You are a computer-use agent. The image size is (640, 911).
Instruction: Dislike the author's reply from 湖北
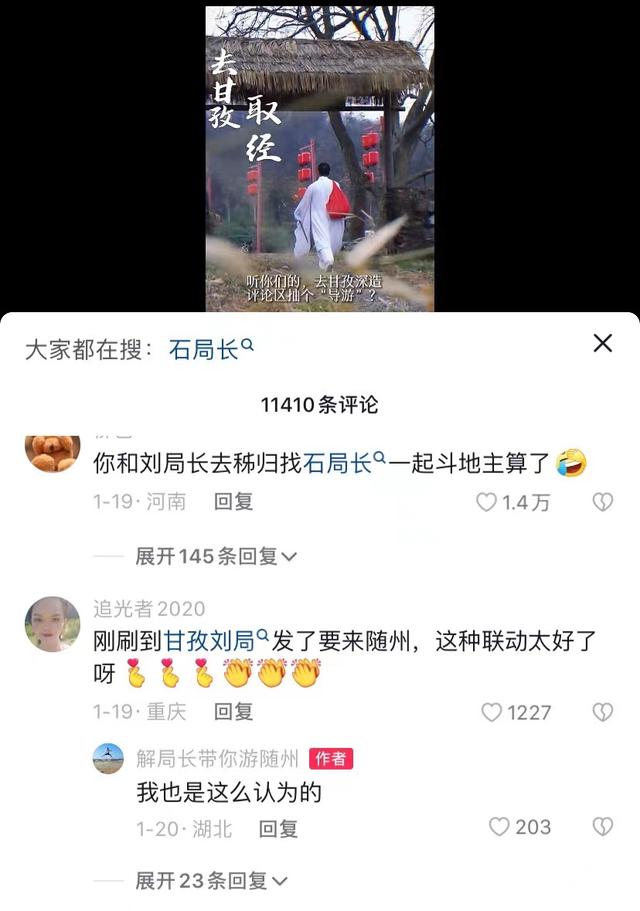602,827
